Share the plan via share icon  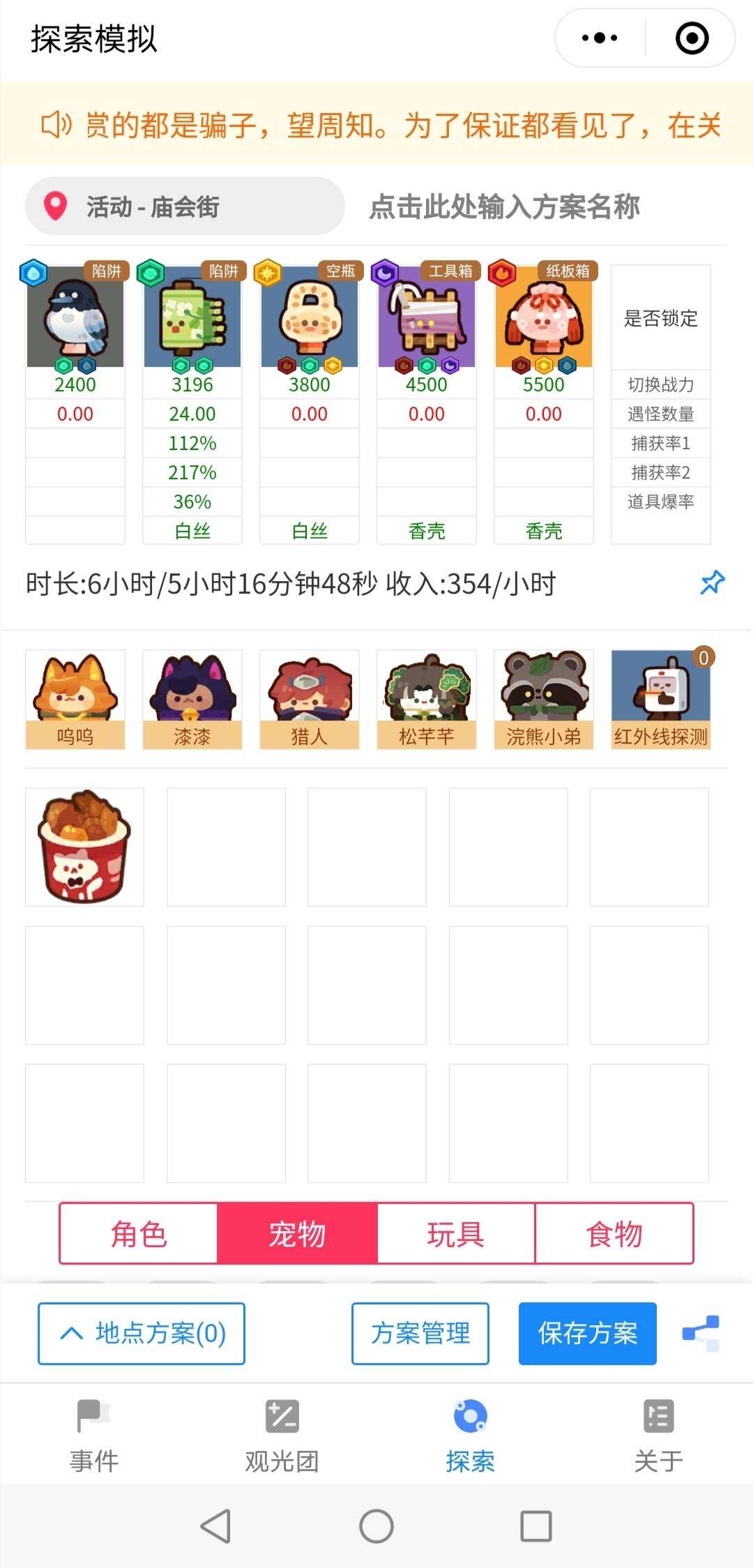point(701,1333)
